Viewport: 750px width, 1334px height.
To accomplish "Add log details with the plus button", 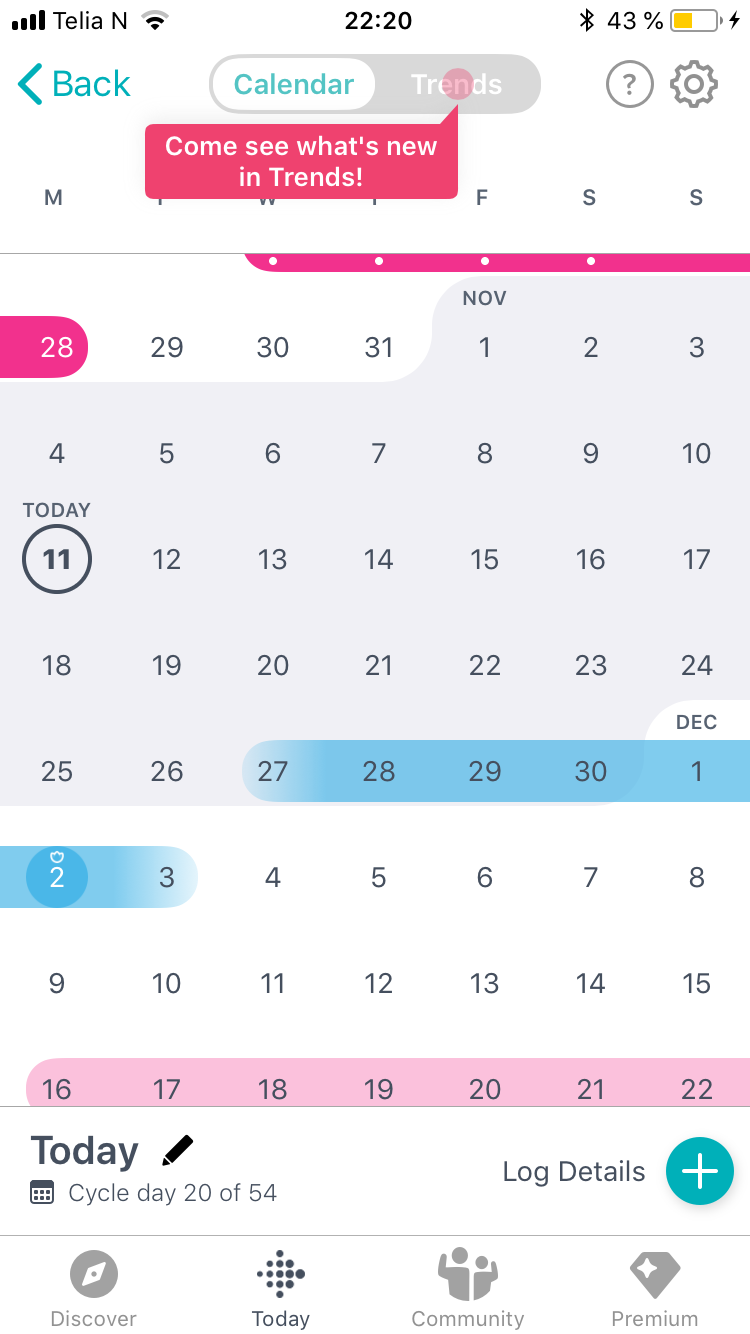I will [700, 1171].
